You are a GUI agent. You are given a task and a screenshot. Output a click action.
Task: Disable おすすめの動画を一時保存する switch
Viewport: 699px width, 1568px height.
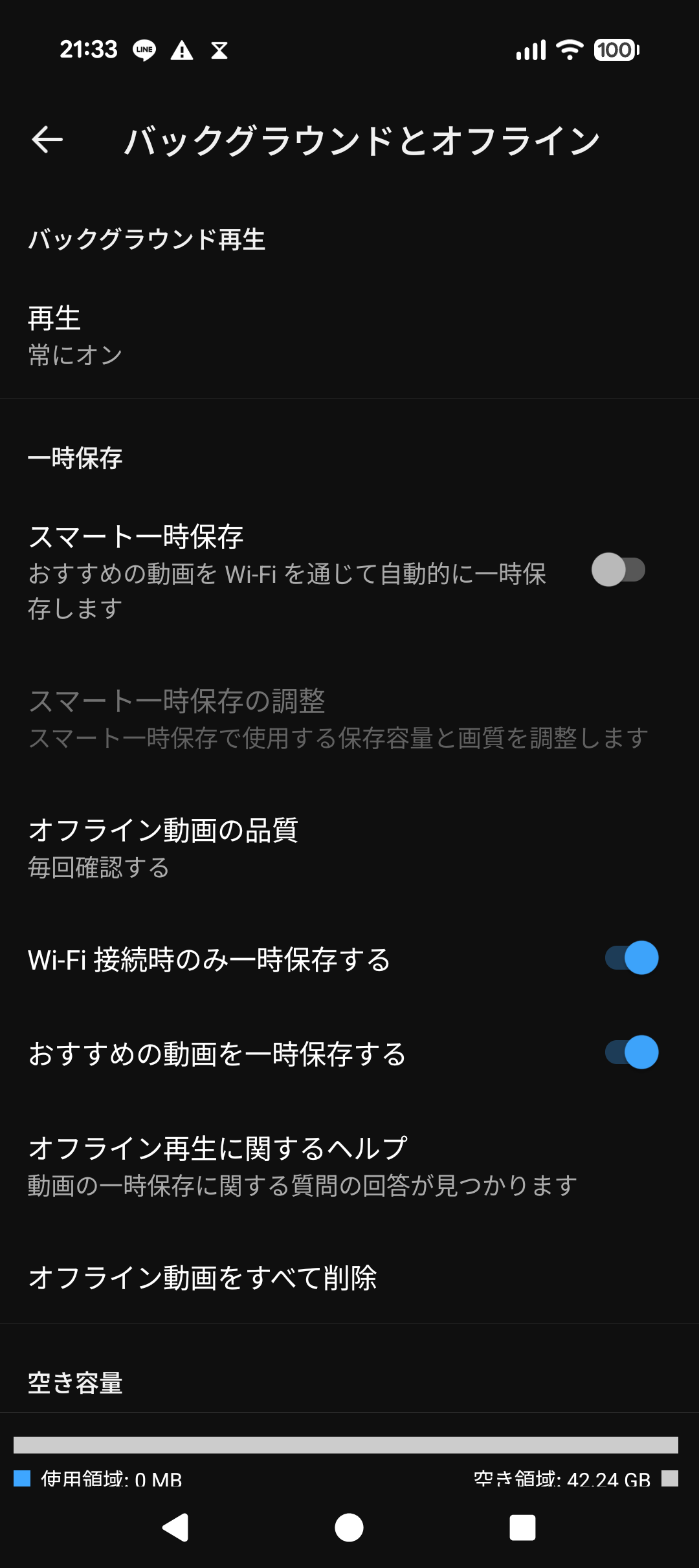631,1052
